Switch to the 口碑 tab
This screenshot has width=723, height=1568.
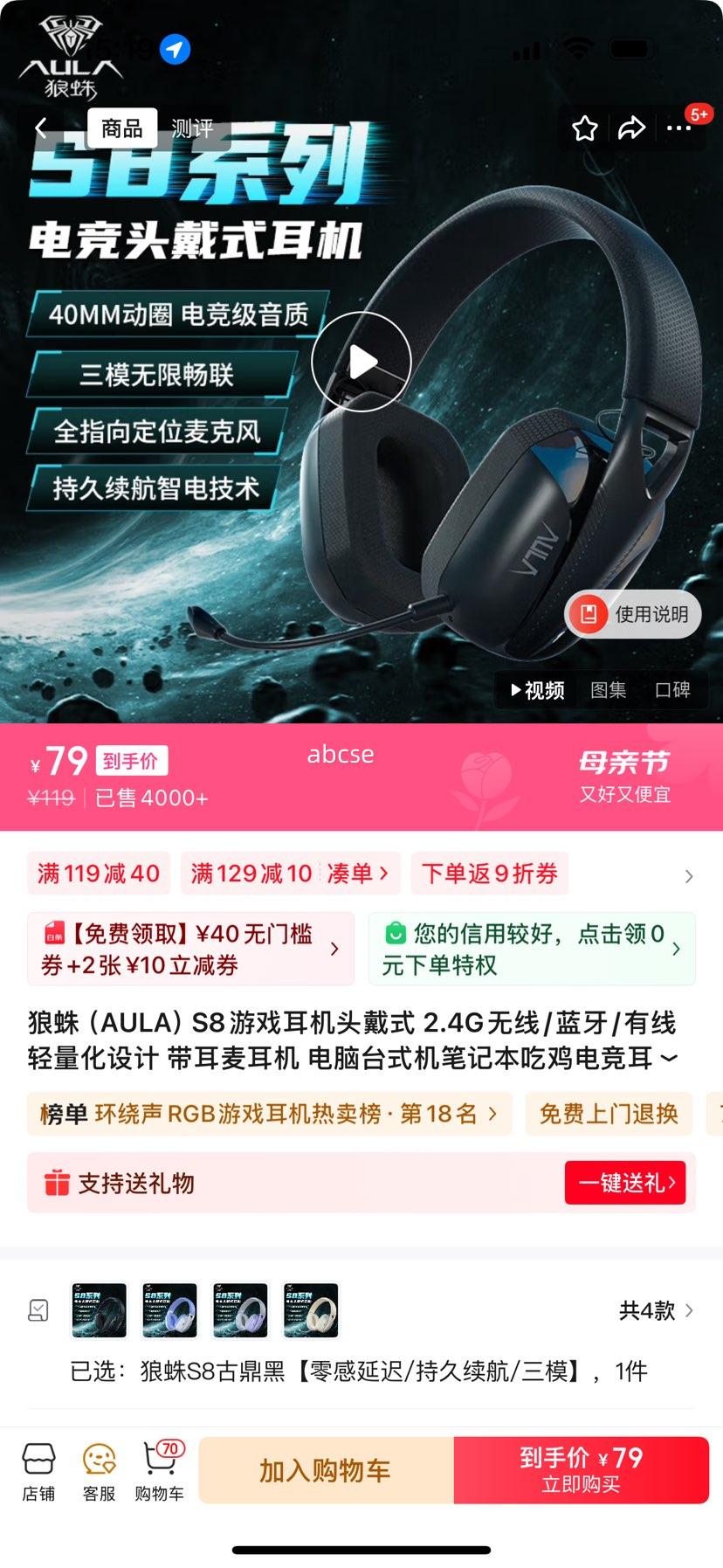click(x=672, y=690)
